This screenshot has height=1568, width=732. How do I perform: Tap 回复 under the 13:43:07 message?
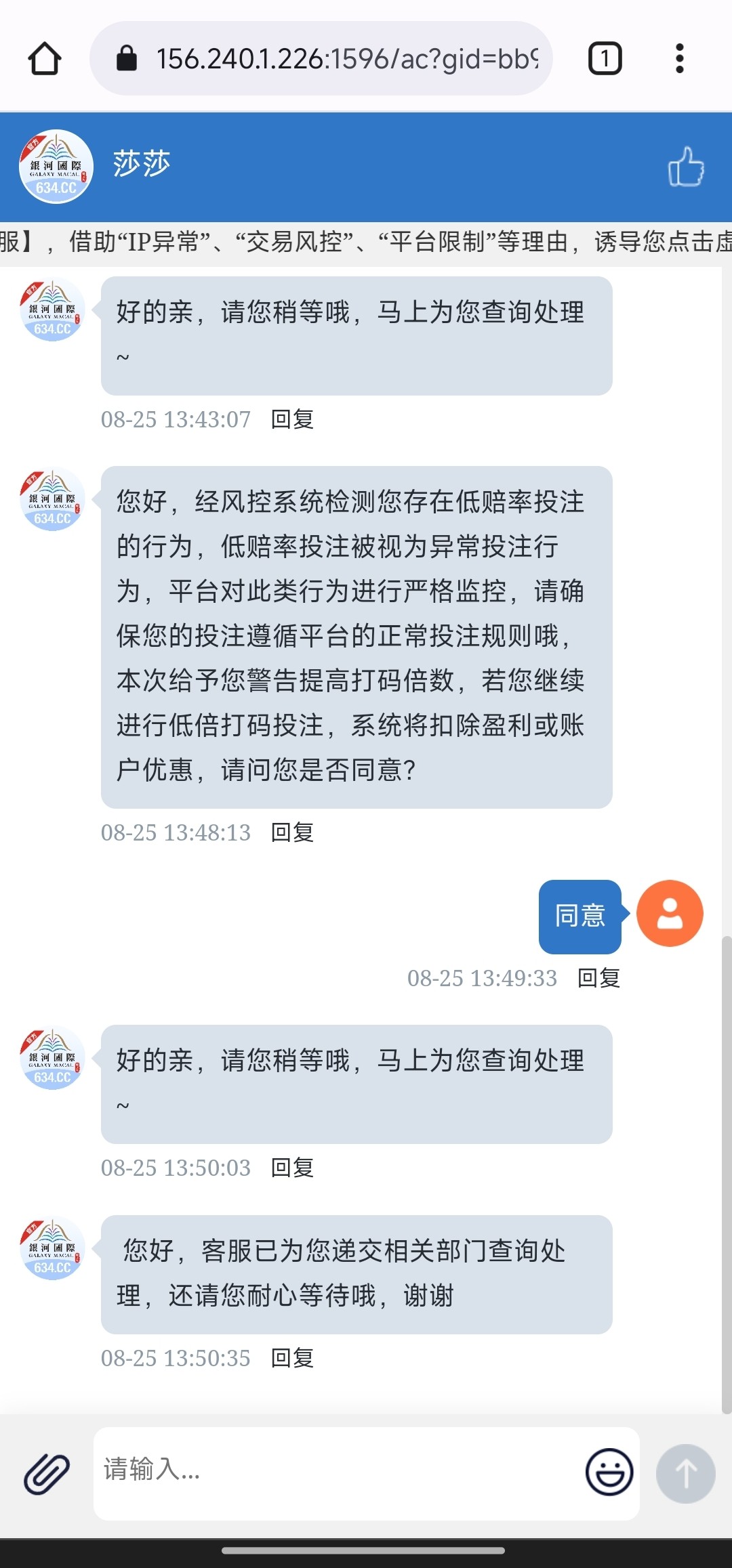click(x=292, y=419)
